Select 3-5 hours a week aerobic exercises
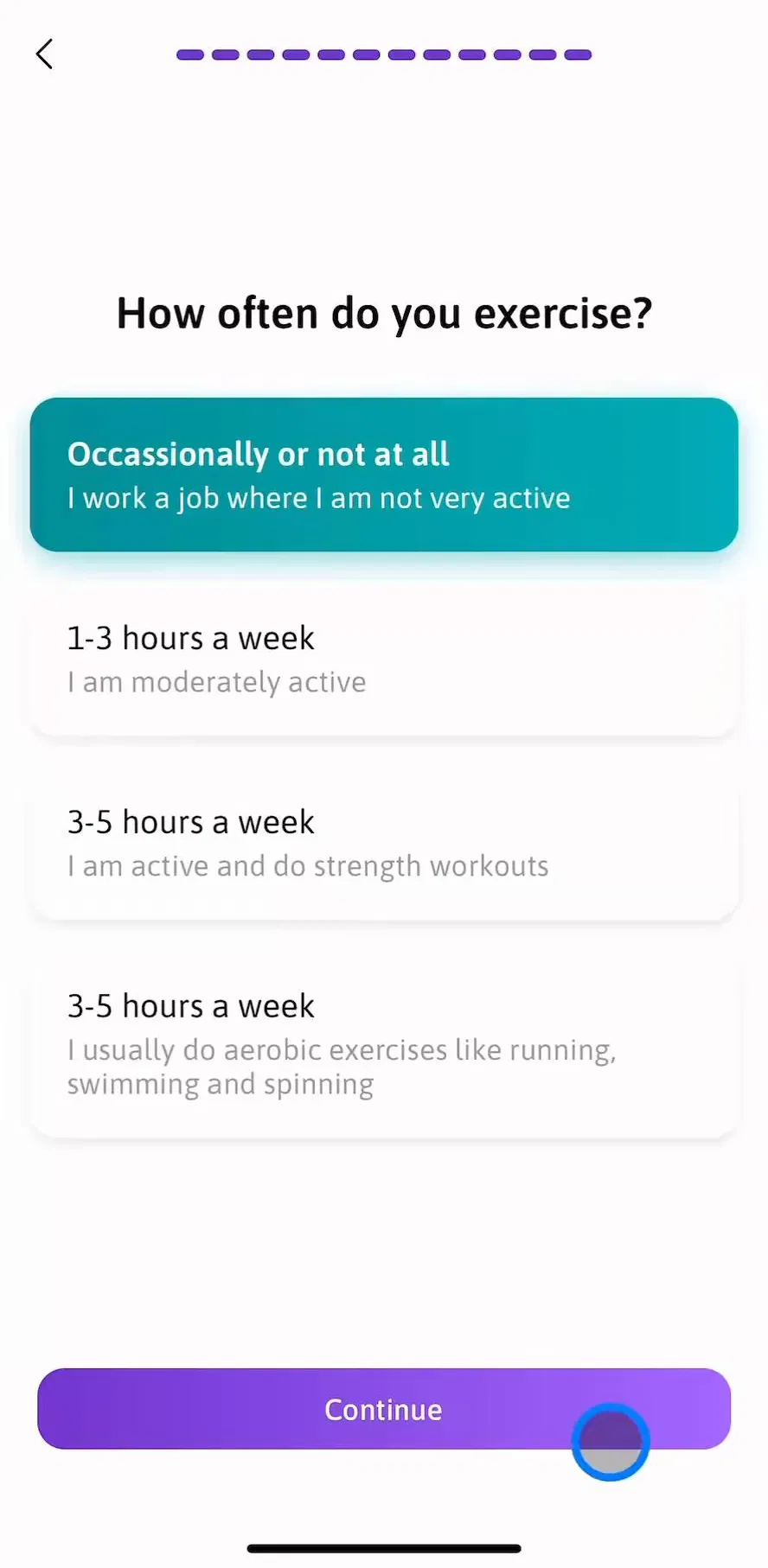This screenshot has width=768, height=1568. (384, 1044)
